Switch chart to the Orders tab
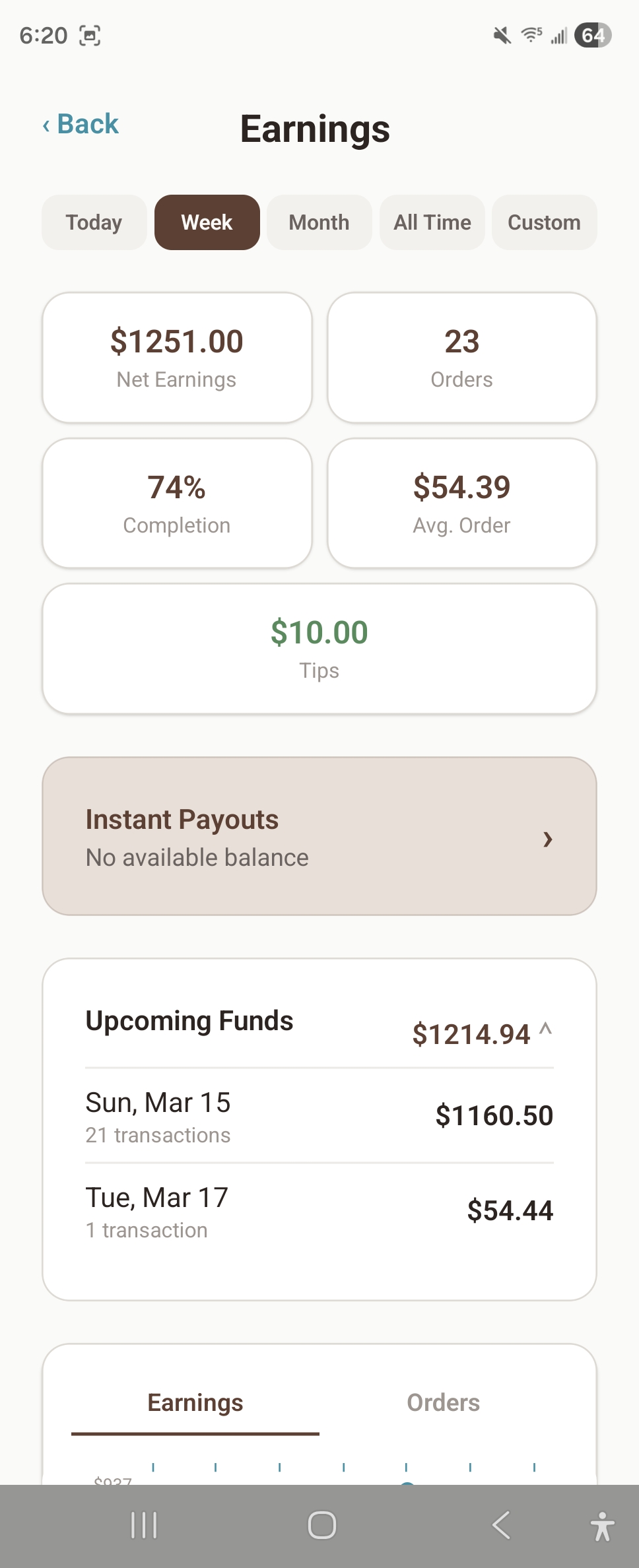639x1568 pixels. click(443, 1402)
